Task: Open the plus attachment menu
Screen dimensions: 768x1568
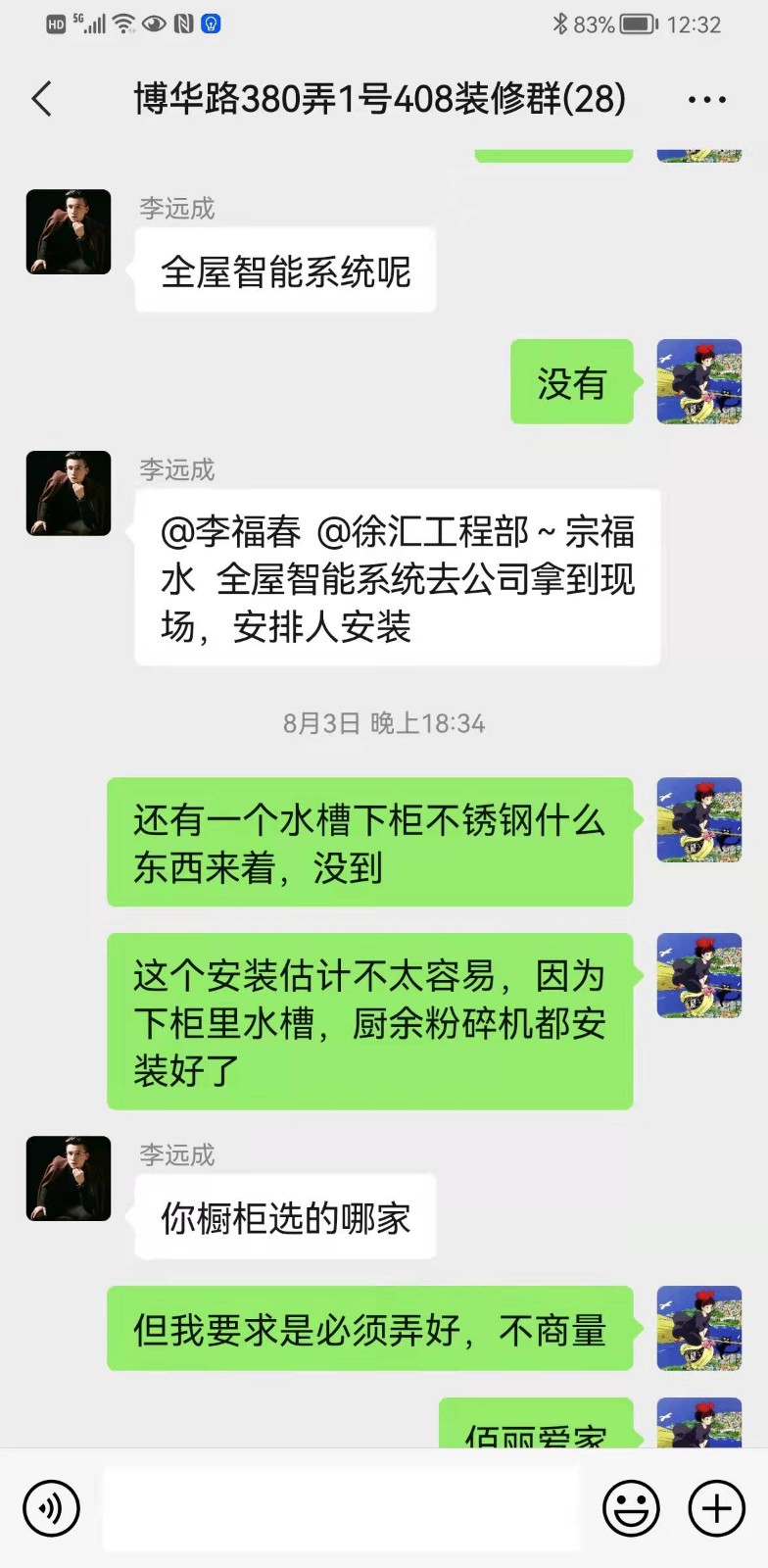Action: 717,1508
